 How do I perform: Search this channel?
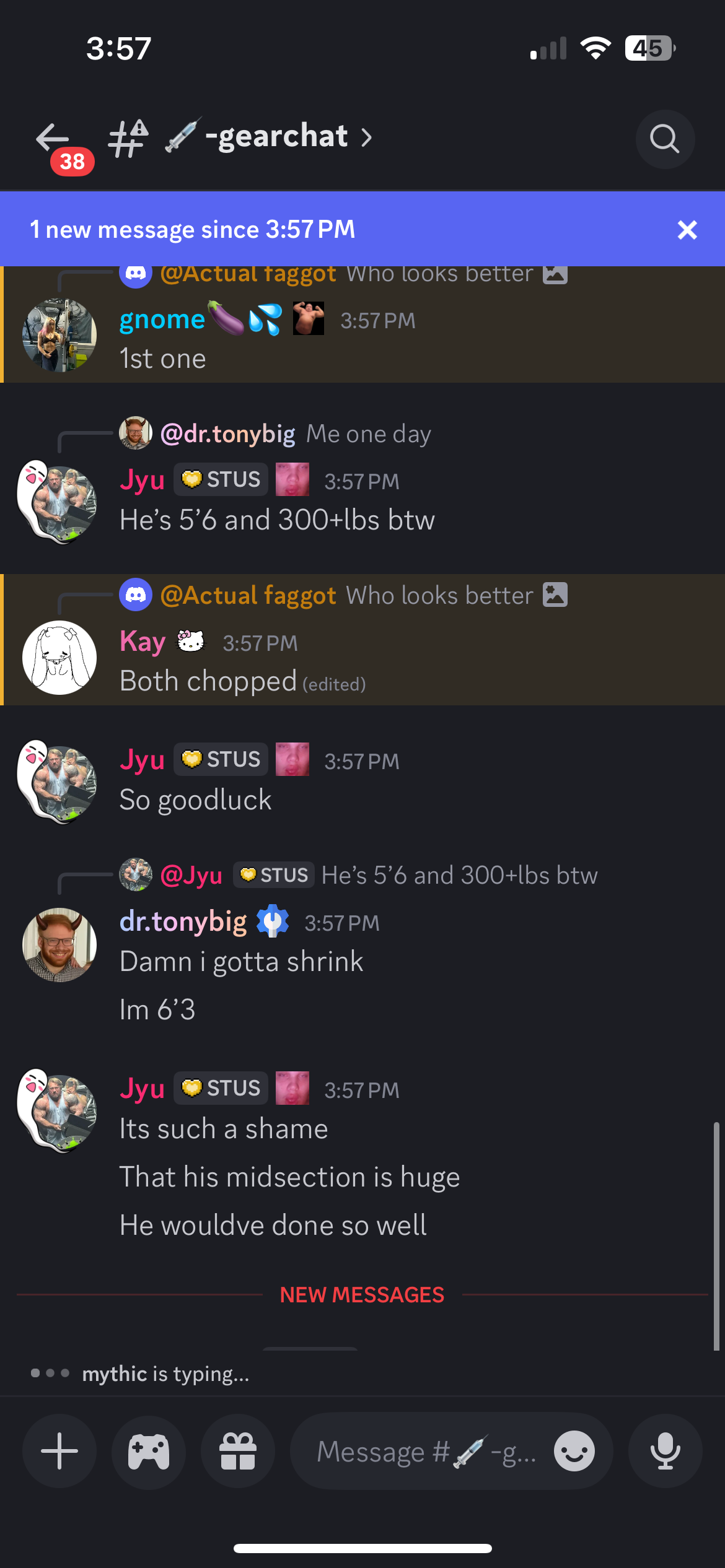click(665, 139)
